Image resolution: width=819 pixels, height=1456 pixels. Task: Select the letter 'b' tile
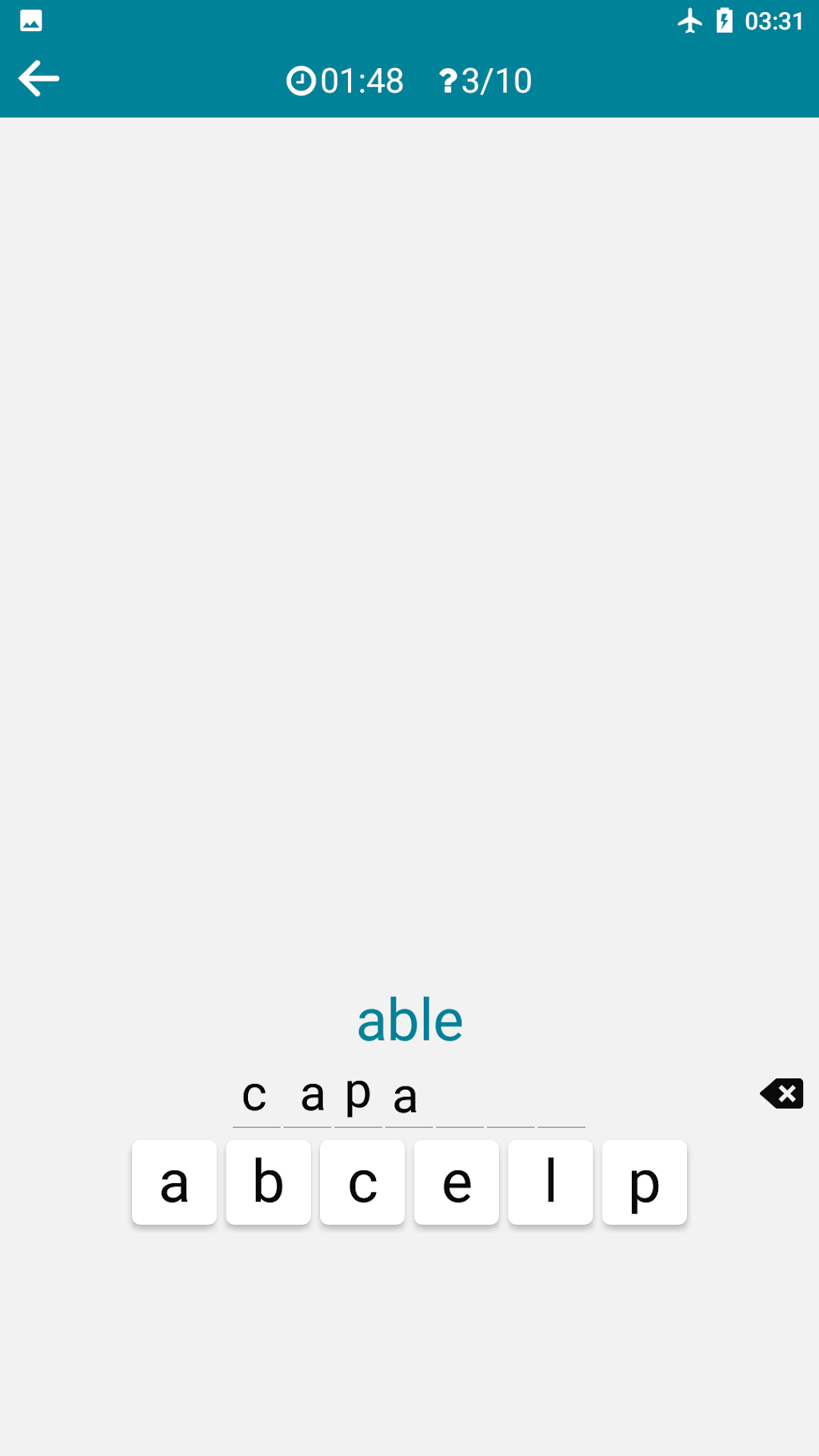coord(269,1182)
